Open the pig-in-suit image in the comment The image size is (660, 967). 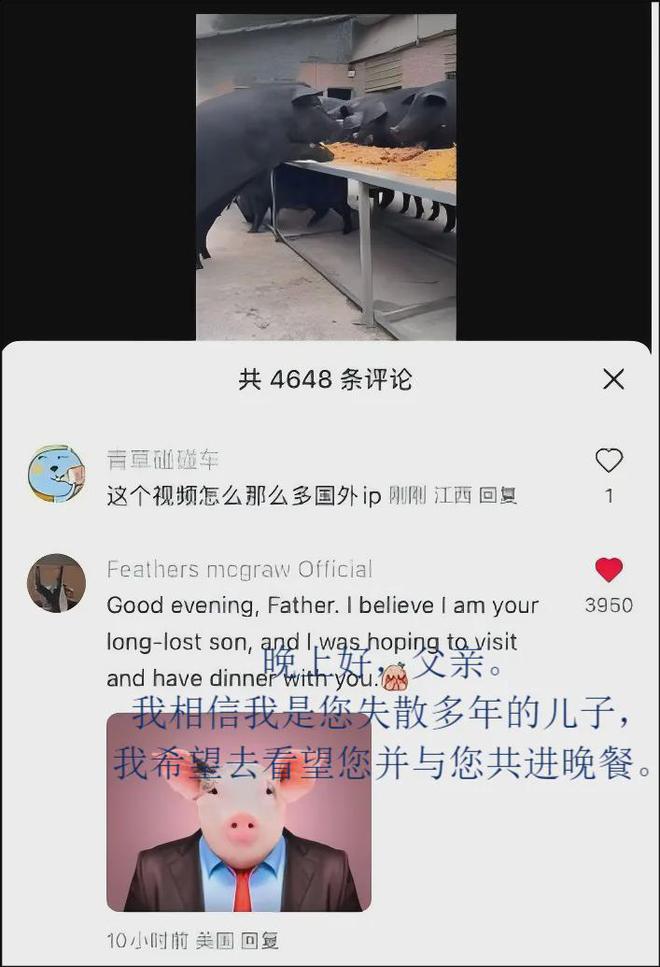[239, 812]
